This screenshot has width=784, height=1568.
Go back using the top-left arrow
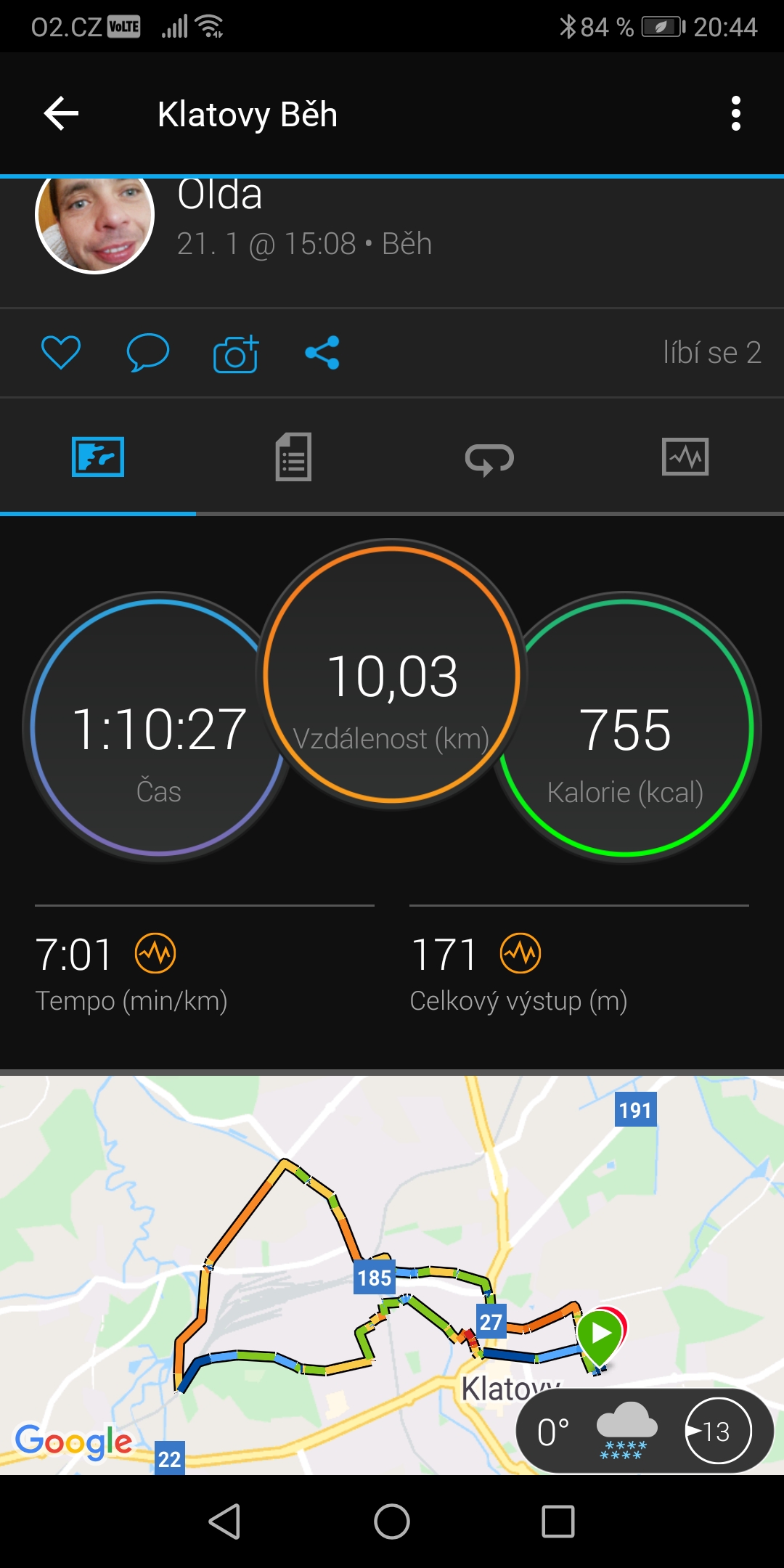point(61,113)
